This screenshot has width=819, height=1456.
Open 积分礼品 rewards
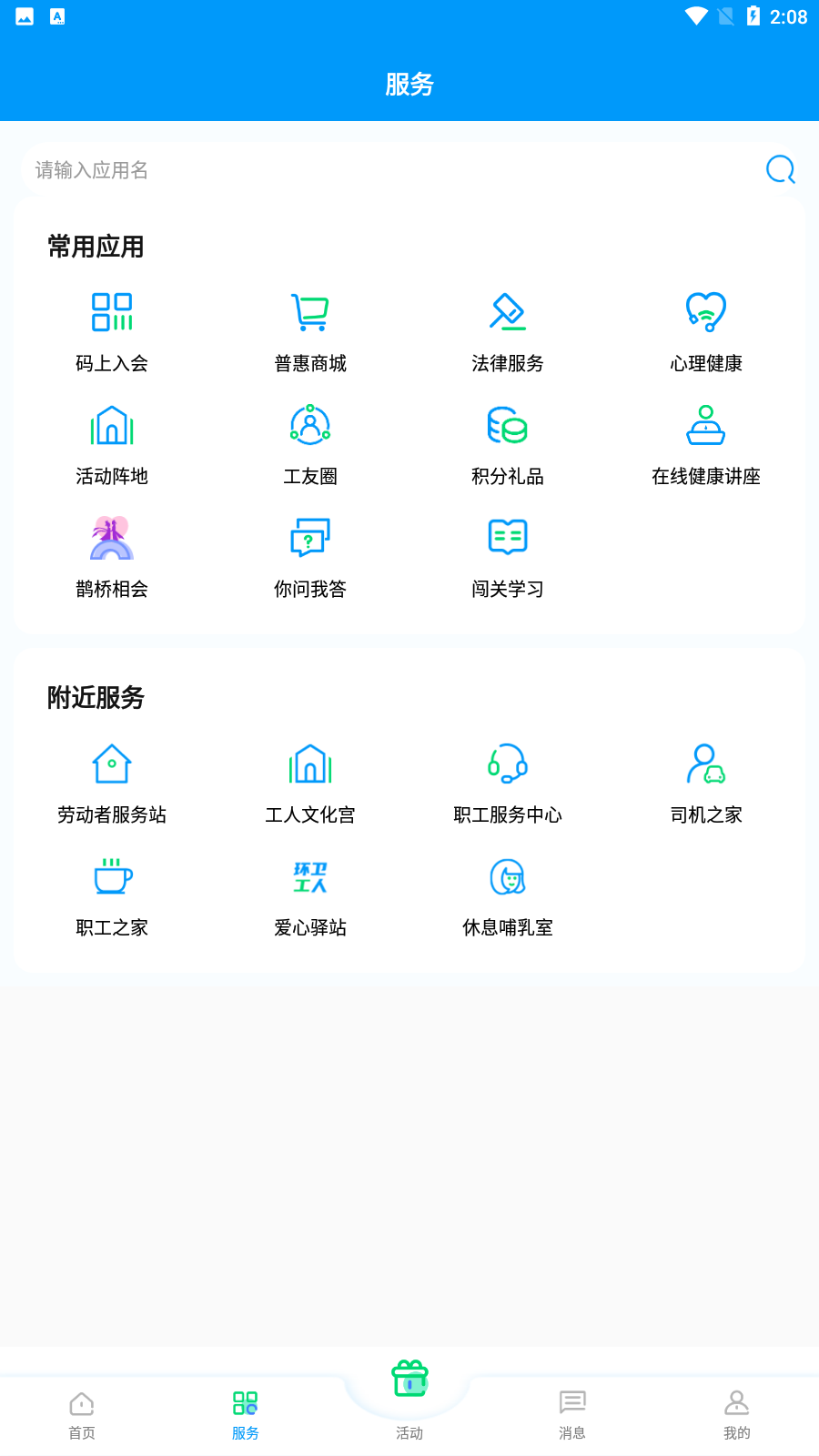click(508, 445)
